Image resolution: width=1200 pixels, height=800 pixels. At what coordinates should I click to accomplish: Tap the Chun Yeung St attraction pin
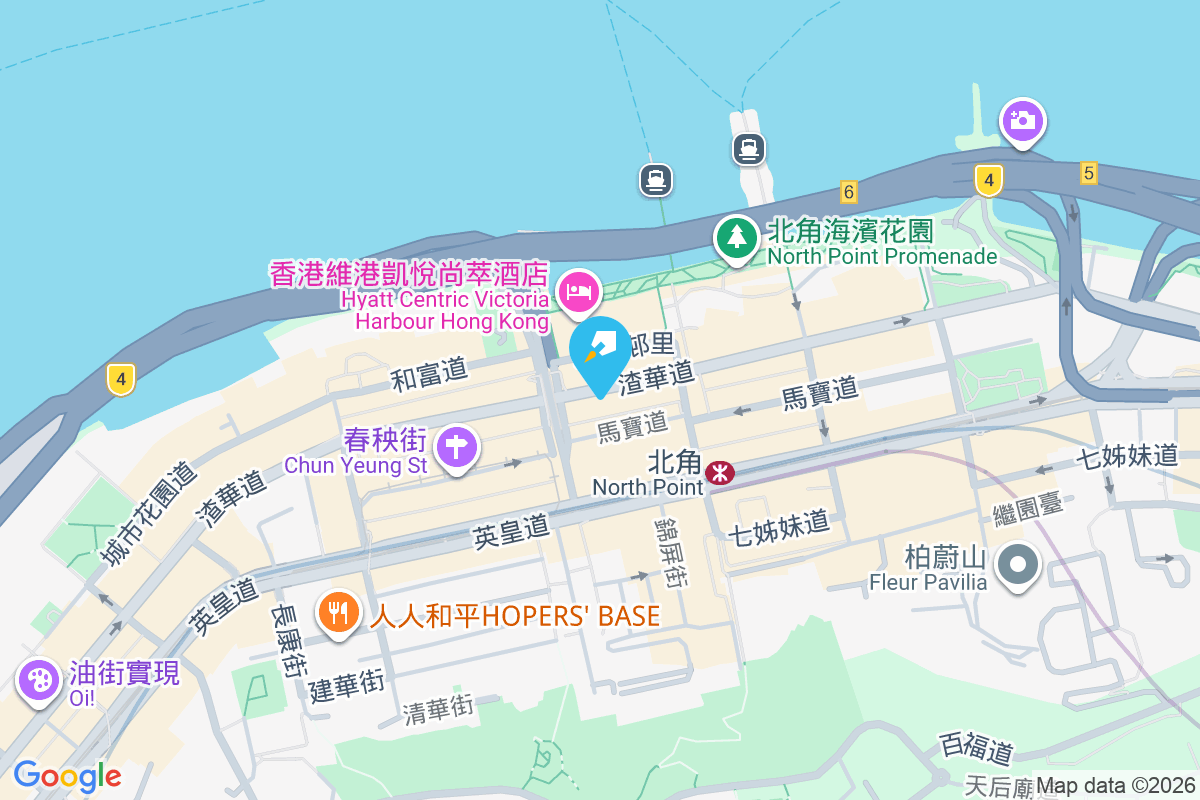[x=459, y=447]
